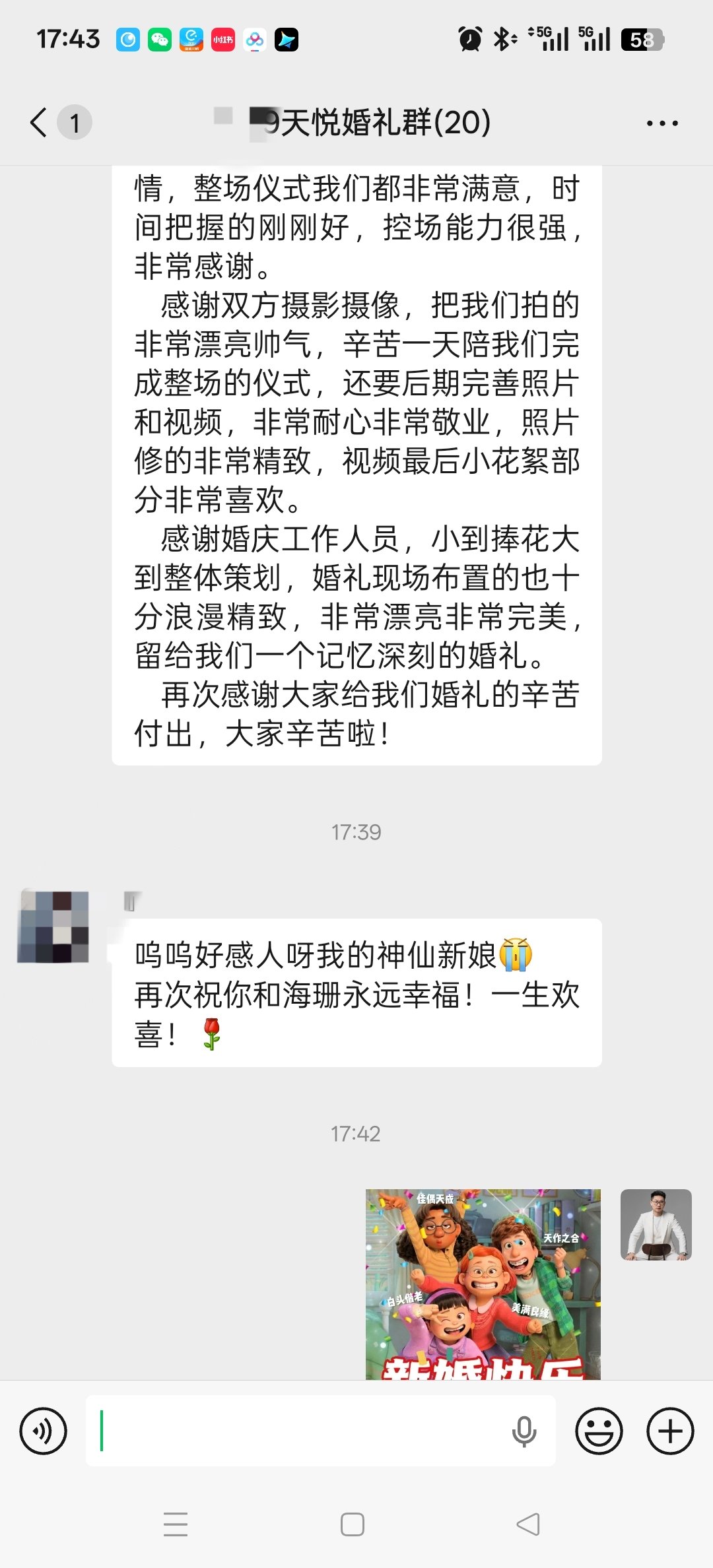
Task: Open the plus attachment menu
Action: tap(669, 1431)
